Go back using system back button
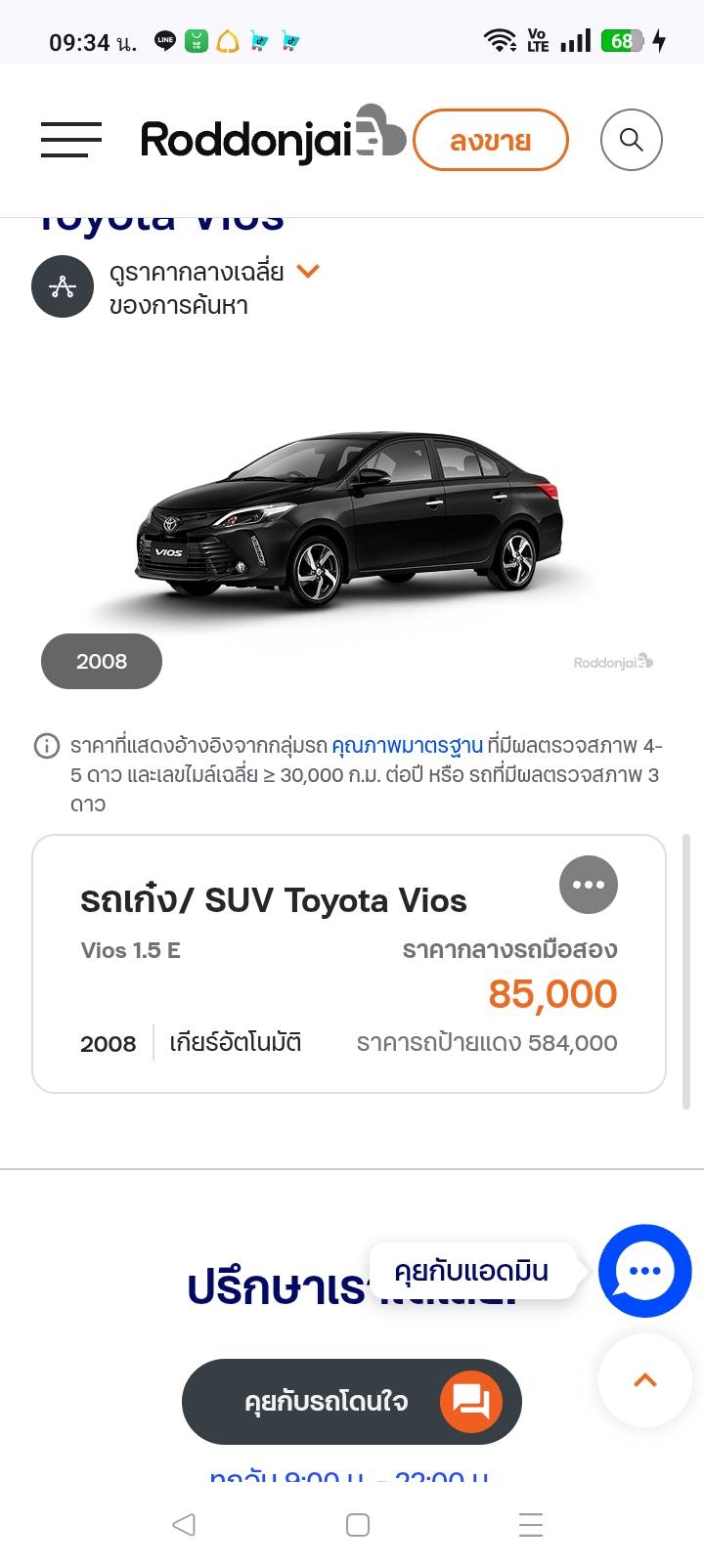Viewport: 704px width, 1568px height. [184, 1525]
